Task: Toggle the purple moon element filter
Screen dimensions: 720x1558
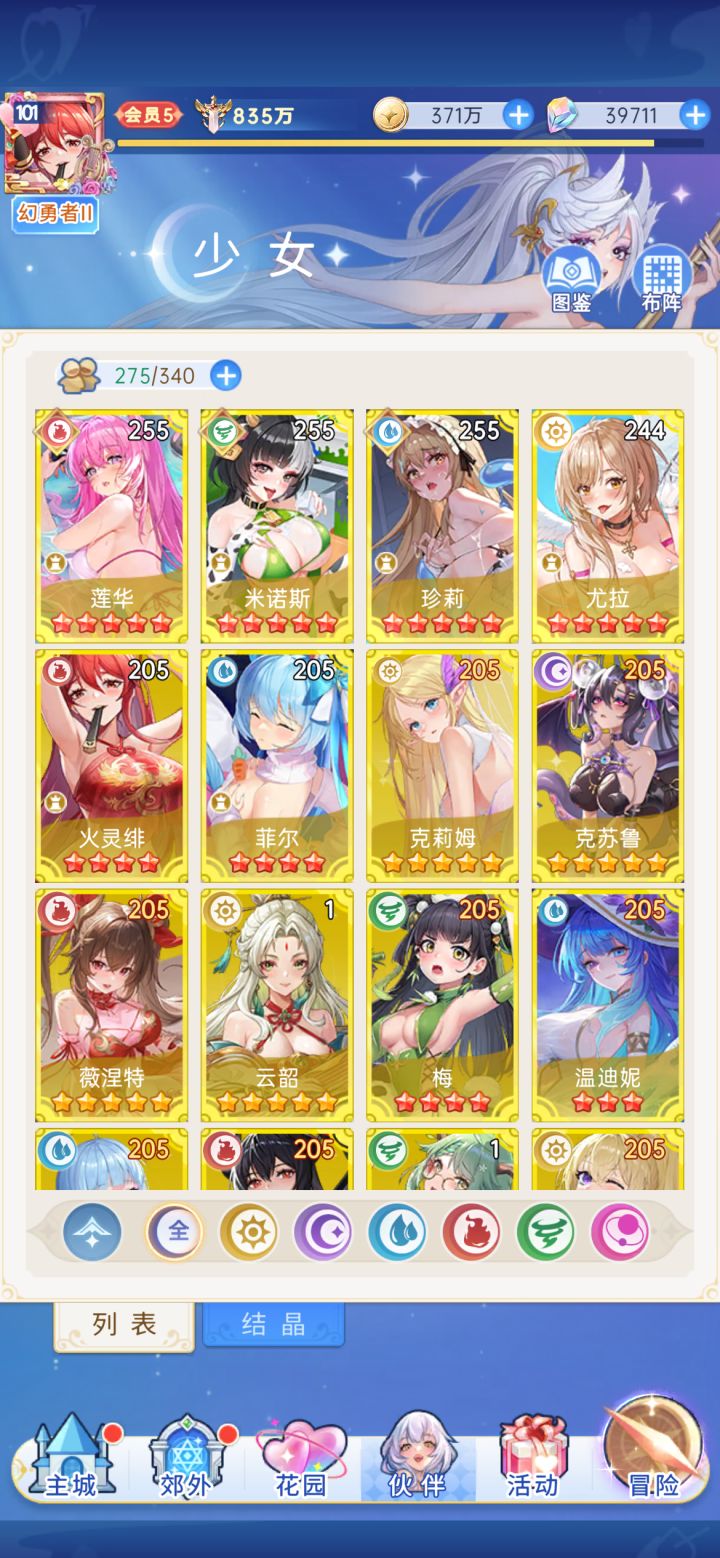Action: tap(322, 1232)
